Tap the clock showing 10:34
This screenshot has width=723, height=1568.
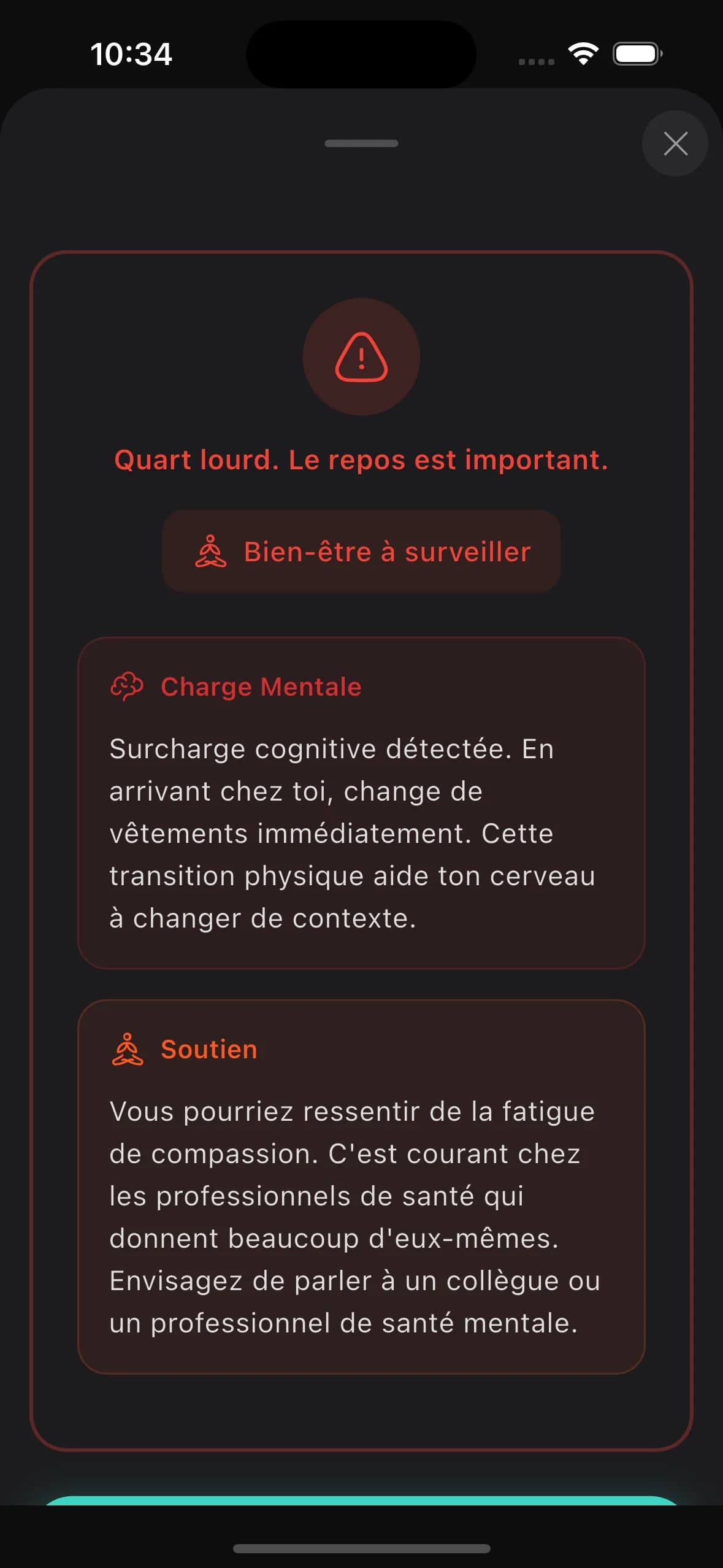click(x=131, y=54)
